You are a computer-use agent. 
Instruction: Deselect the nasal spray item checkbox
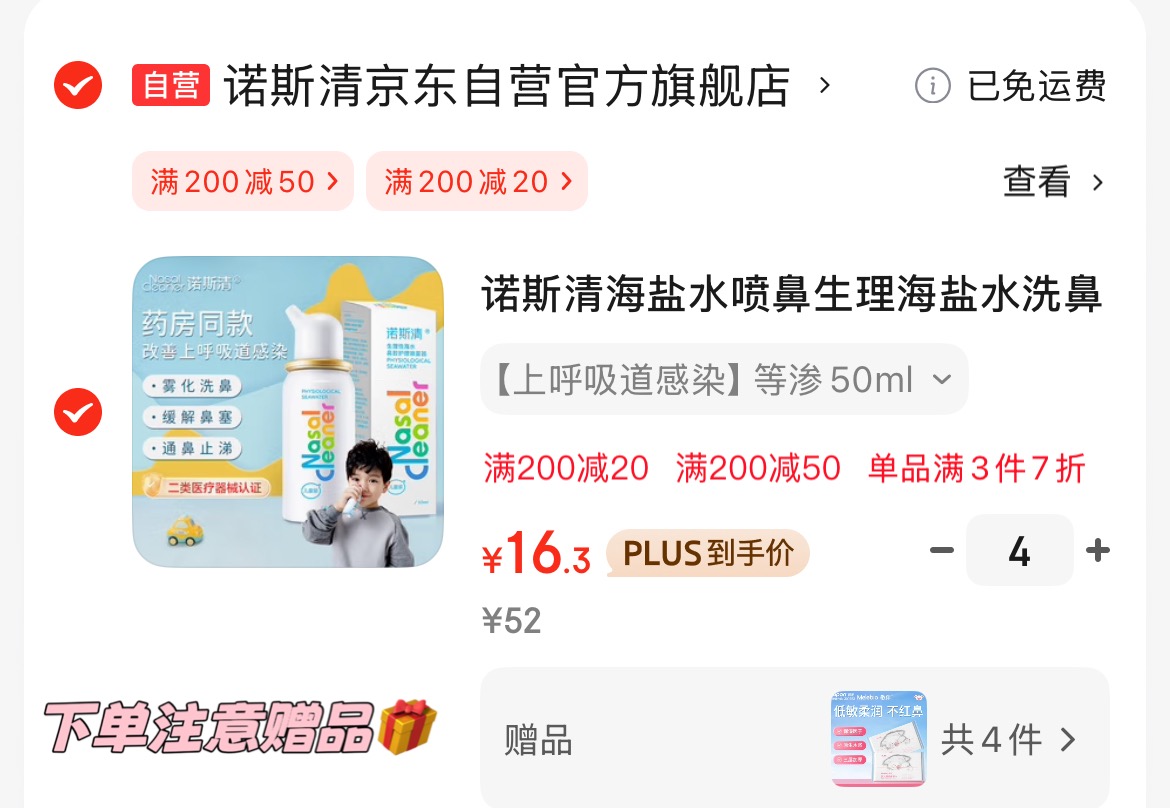pyautogui.click(x=77, y=413)
